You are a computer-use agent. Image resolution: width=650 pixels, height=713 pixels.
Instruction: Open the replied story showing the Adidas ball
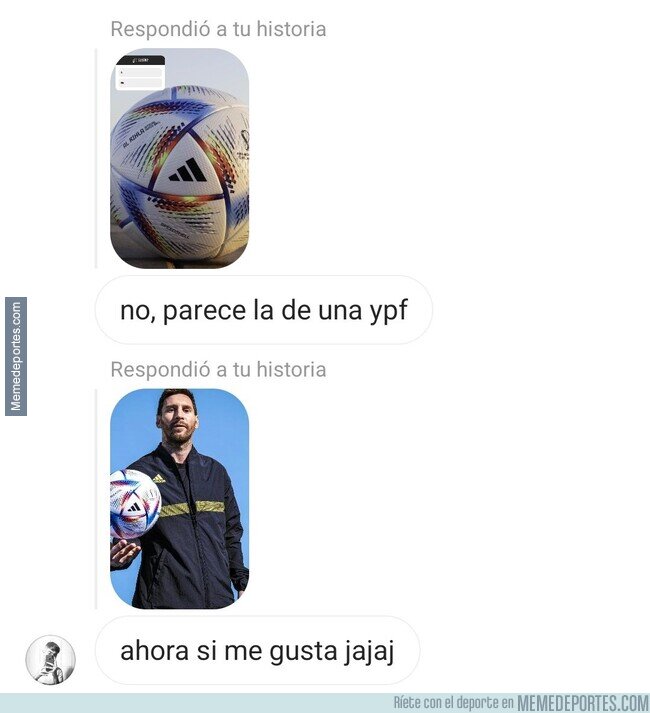[179, 158]
